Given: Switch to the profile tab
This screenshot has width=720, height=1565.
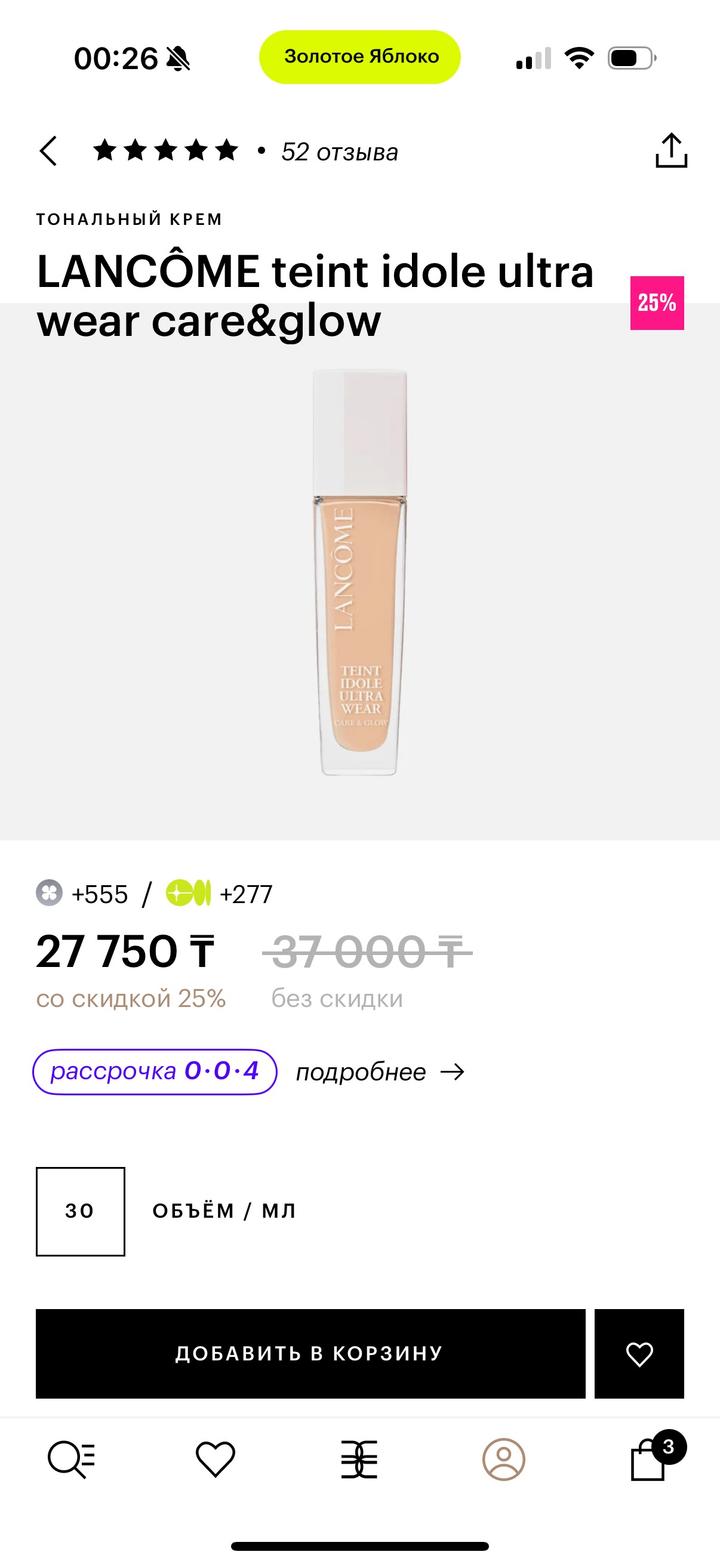Looking at the screenshot, I should [x=503, y=1459].
